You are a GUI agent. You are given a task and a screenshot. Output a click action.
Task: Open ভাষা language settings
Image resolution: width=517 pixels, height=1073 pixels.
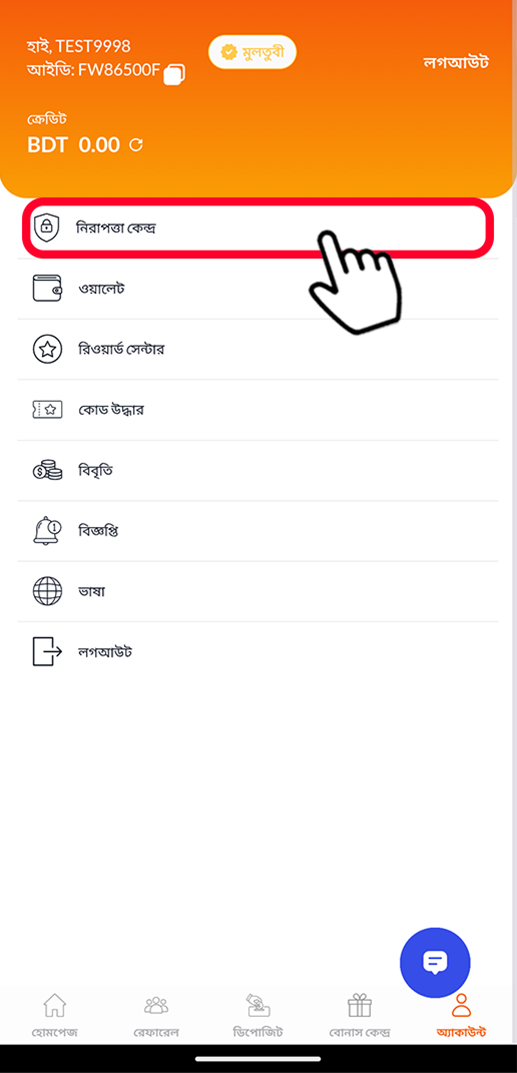pyautogui.click(x=258, y=591)
